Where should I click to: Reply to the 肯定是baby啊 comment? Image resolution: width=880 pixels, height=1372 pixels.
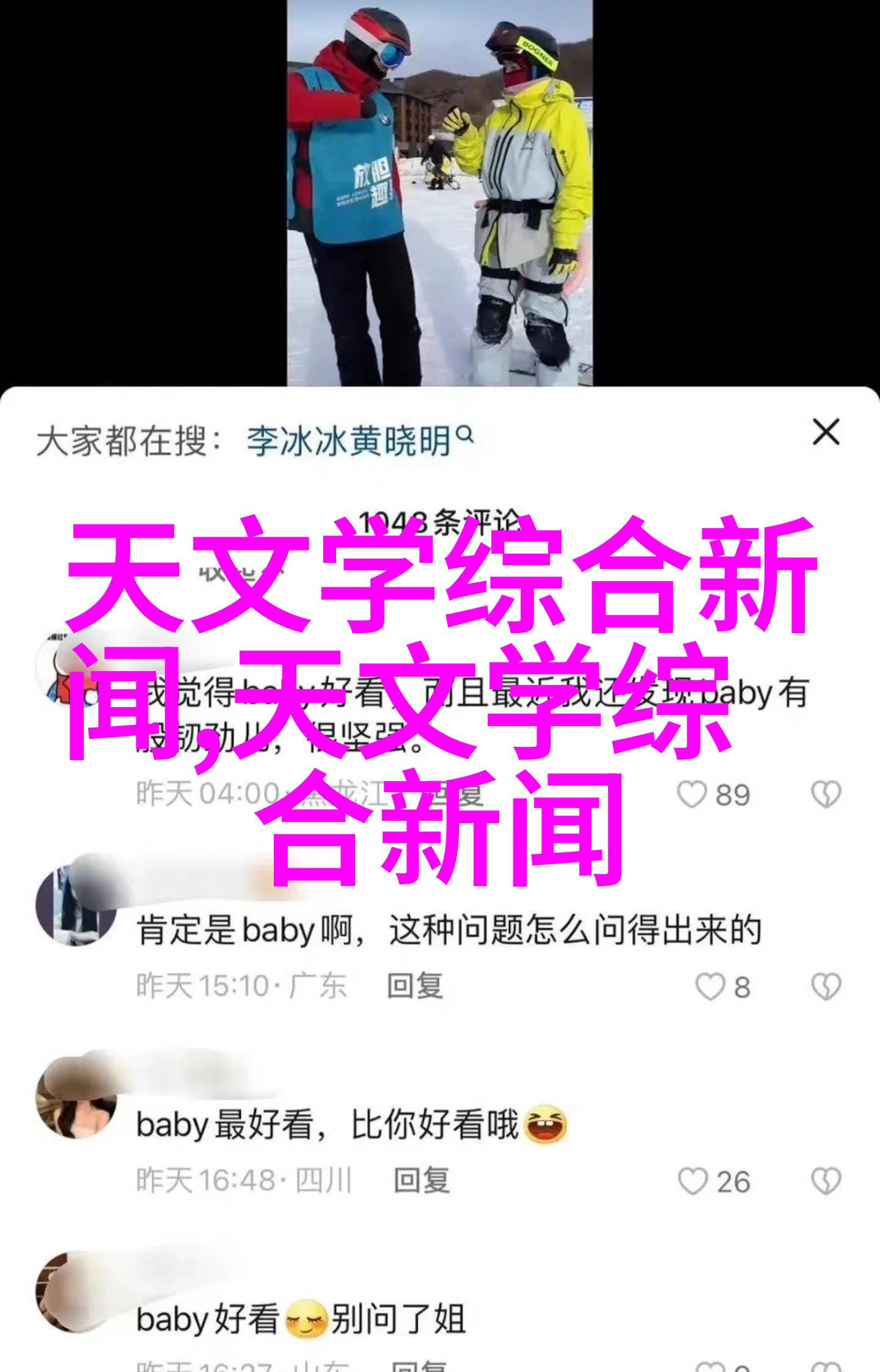[415, 986]
